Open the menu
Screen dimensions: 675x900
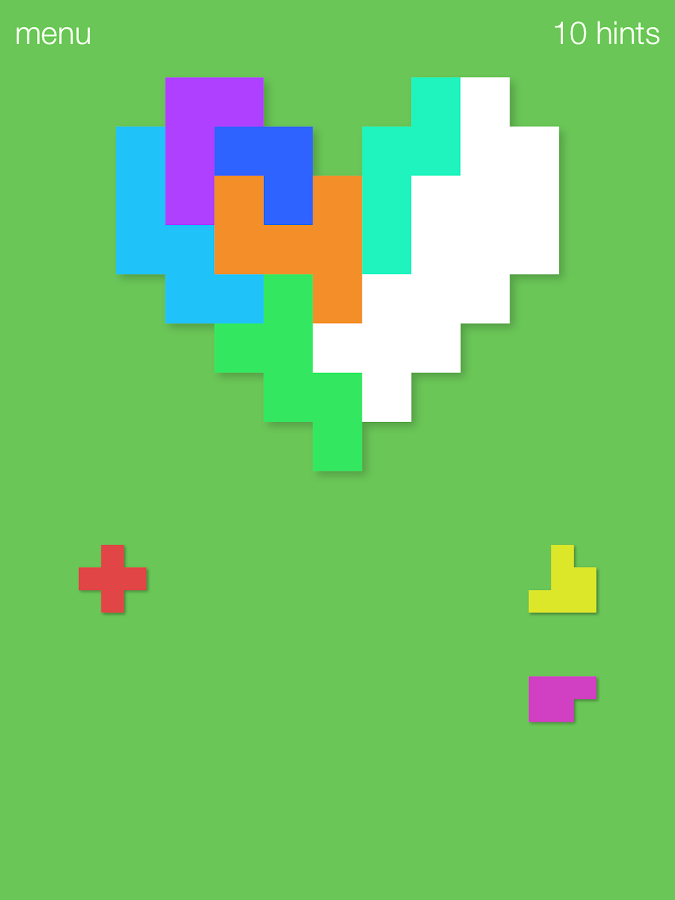[x=53, y=34]
